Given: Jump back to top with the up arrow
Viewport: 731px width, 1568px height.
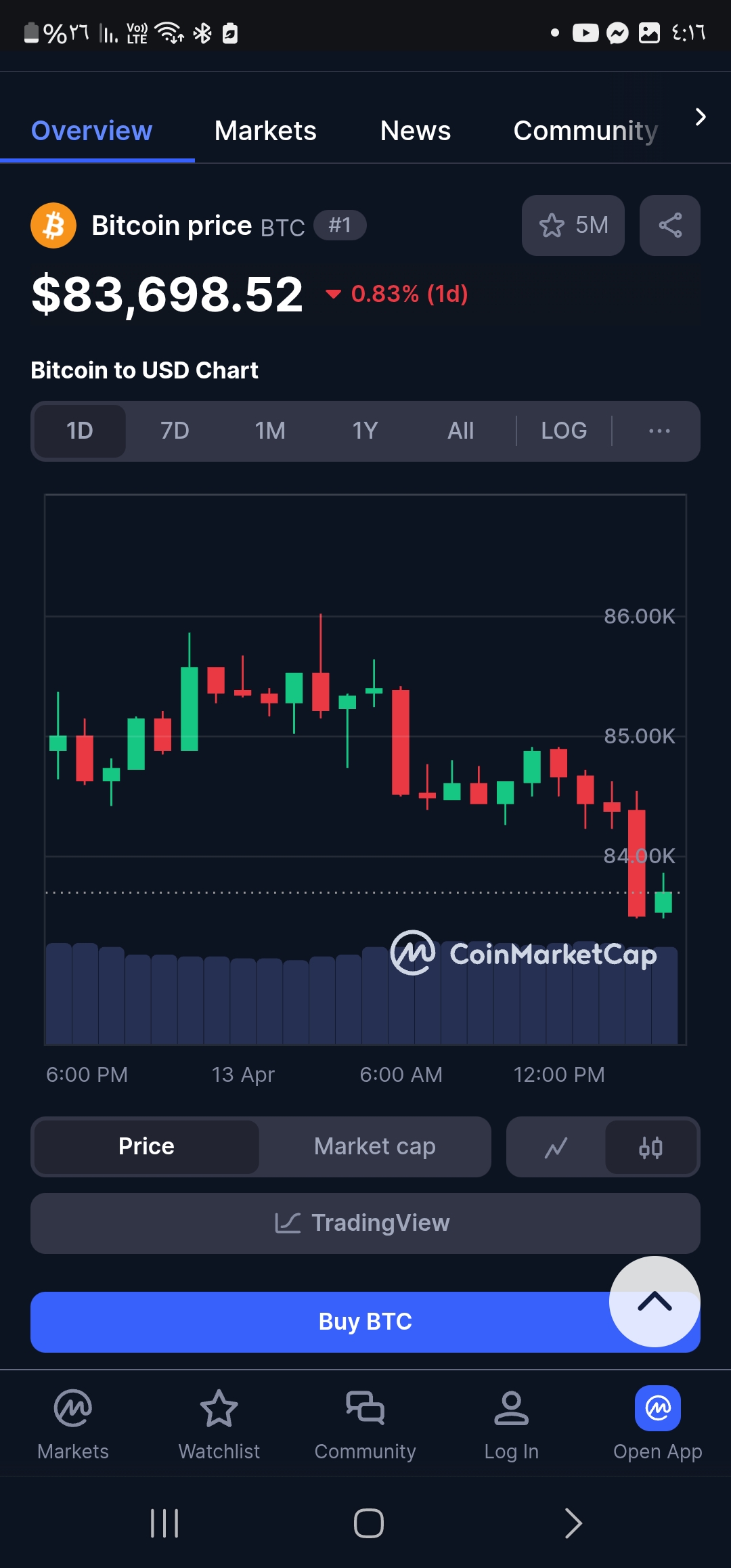Looking at the screenshot, I should click(x=654, y=1301).
